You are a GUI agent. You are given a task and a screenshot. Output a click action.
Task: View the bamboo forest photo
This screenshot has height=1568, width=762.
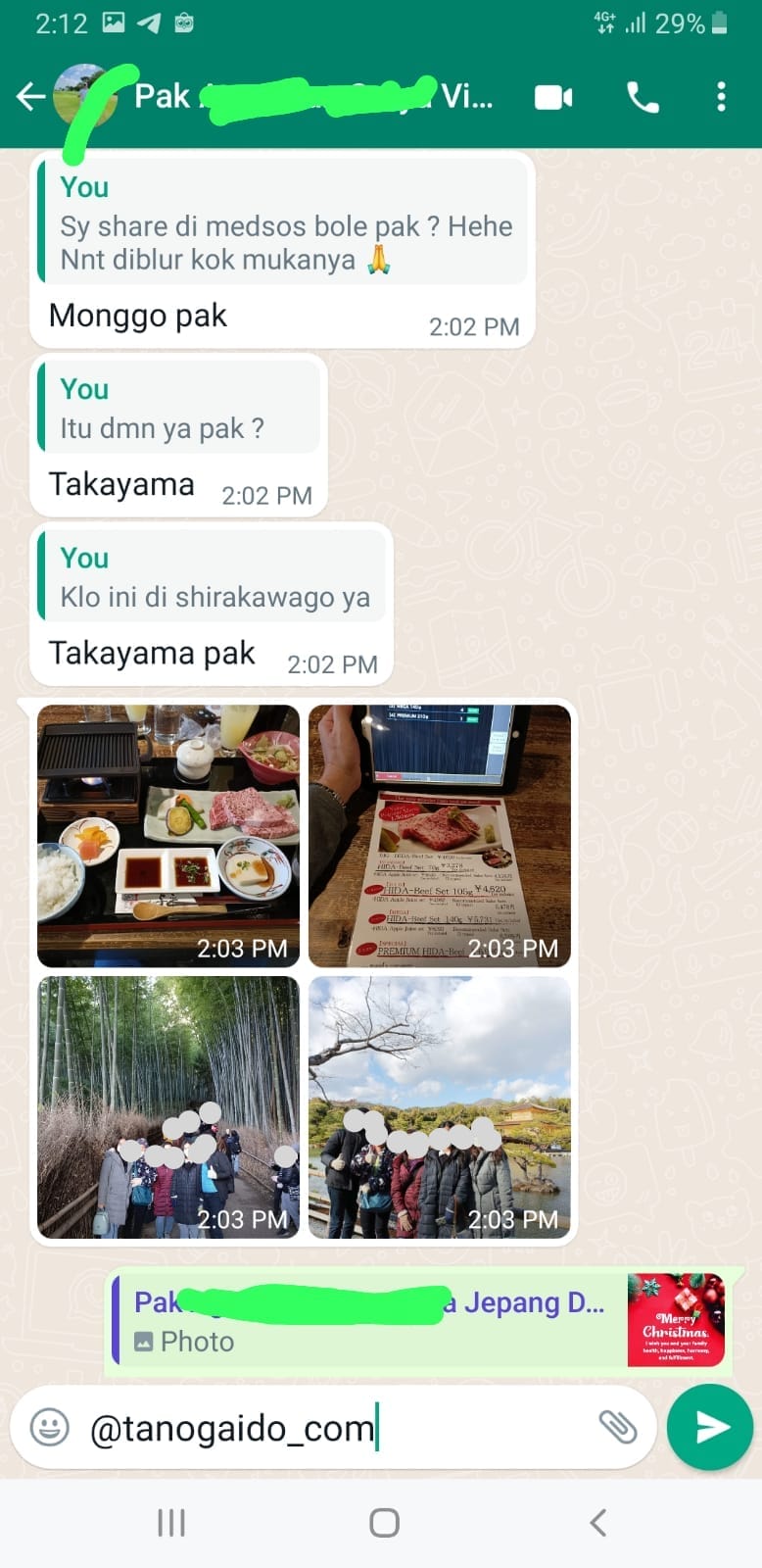(168, 1107)
